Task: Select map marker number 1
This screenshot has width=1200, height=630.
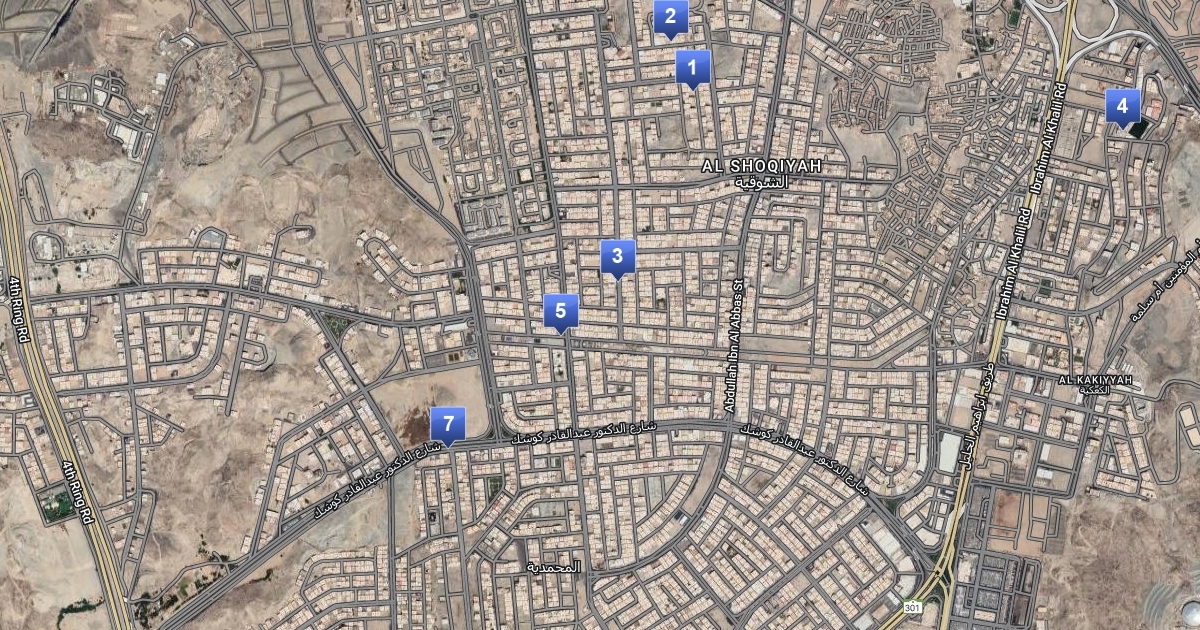Action: (x=692, y=68)
